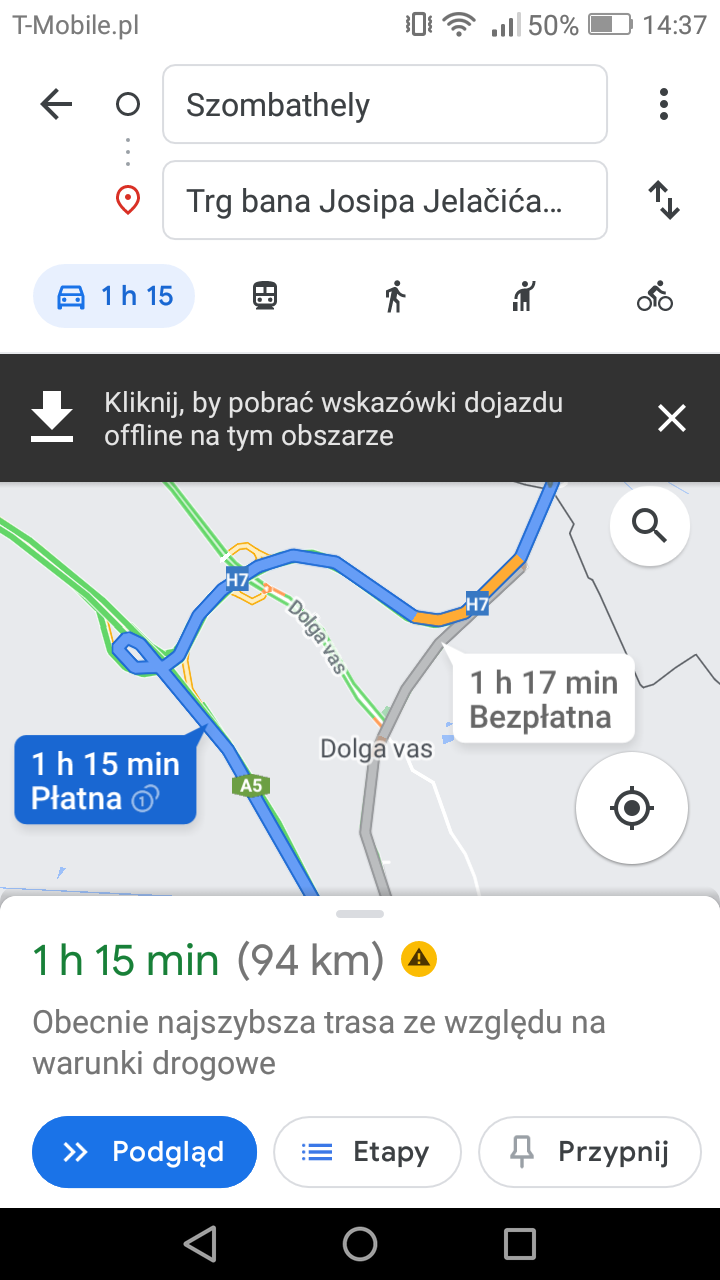Open the three-dot overflow menu
This screenshot has height=1280, width=720.
pyautogui.click(x=664, y=104)
